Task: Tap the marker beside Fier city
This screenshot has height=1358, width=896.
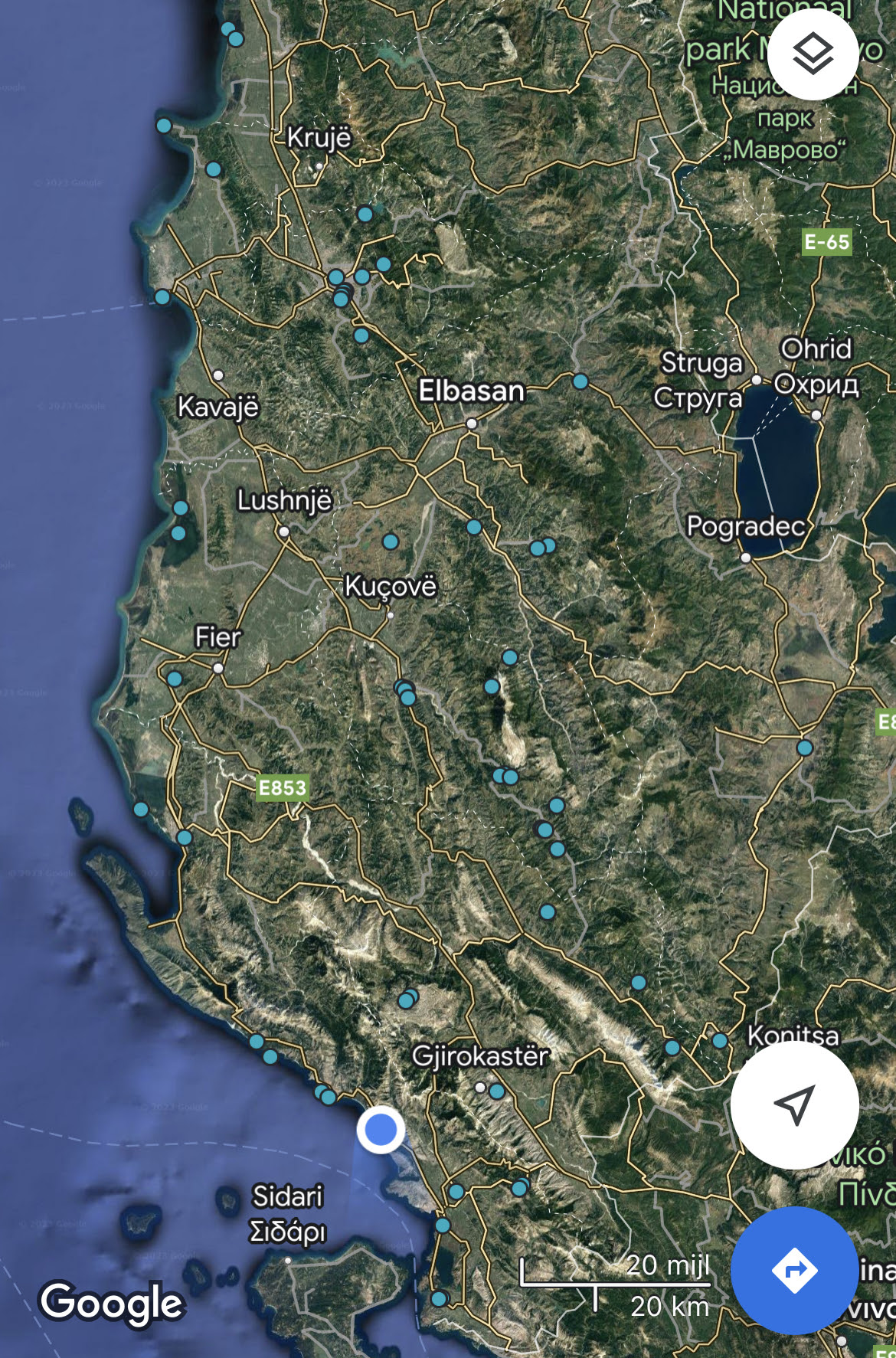Action: 175,679
